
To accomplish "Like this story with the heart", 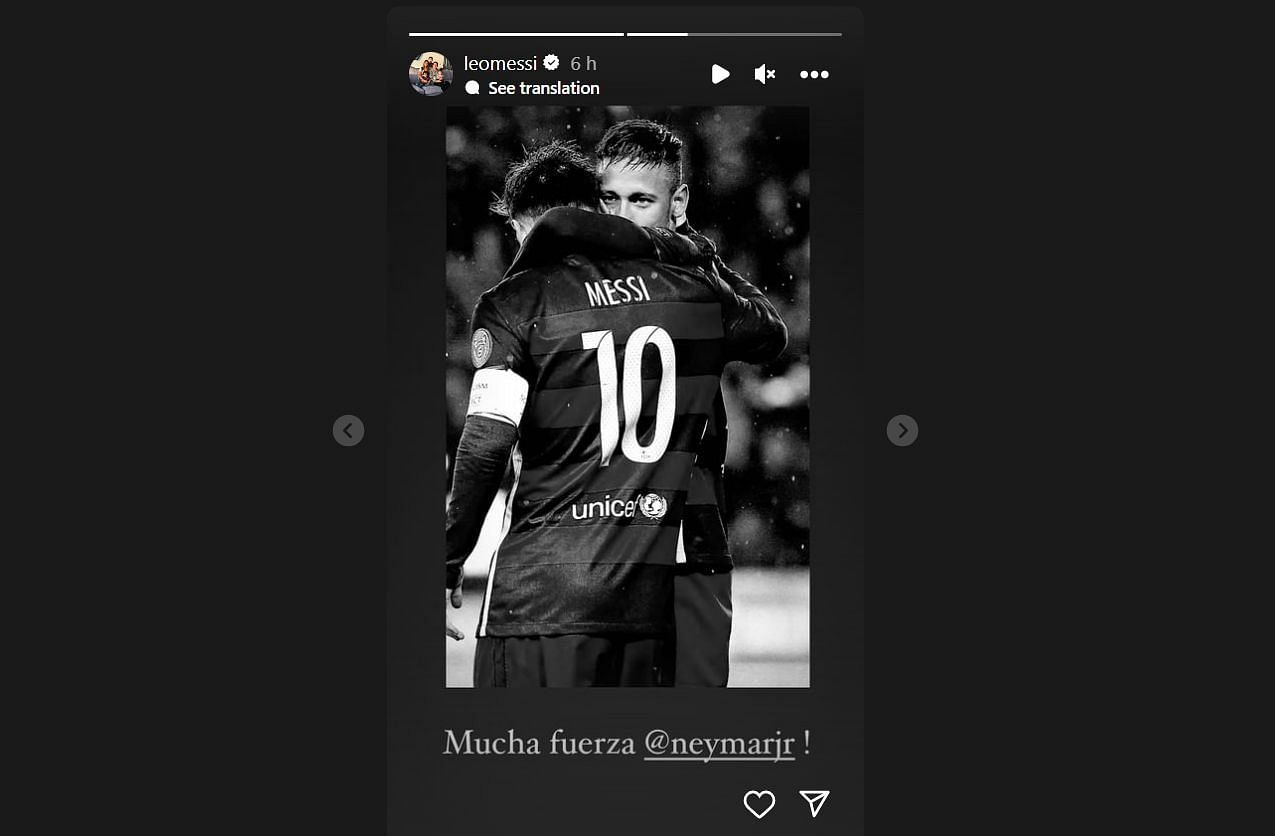I will pyautogui.click(x=759, y=803).
